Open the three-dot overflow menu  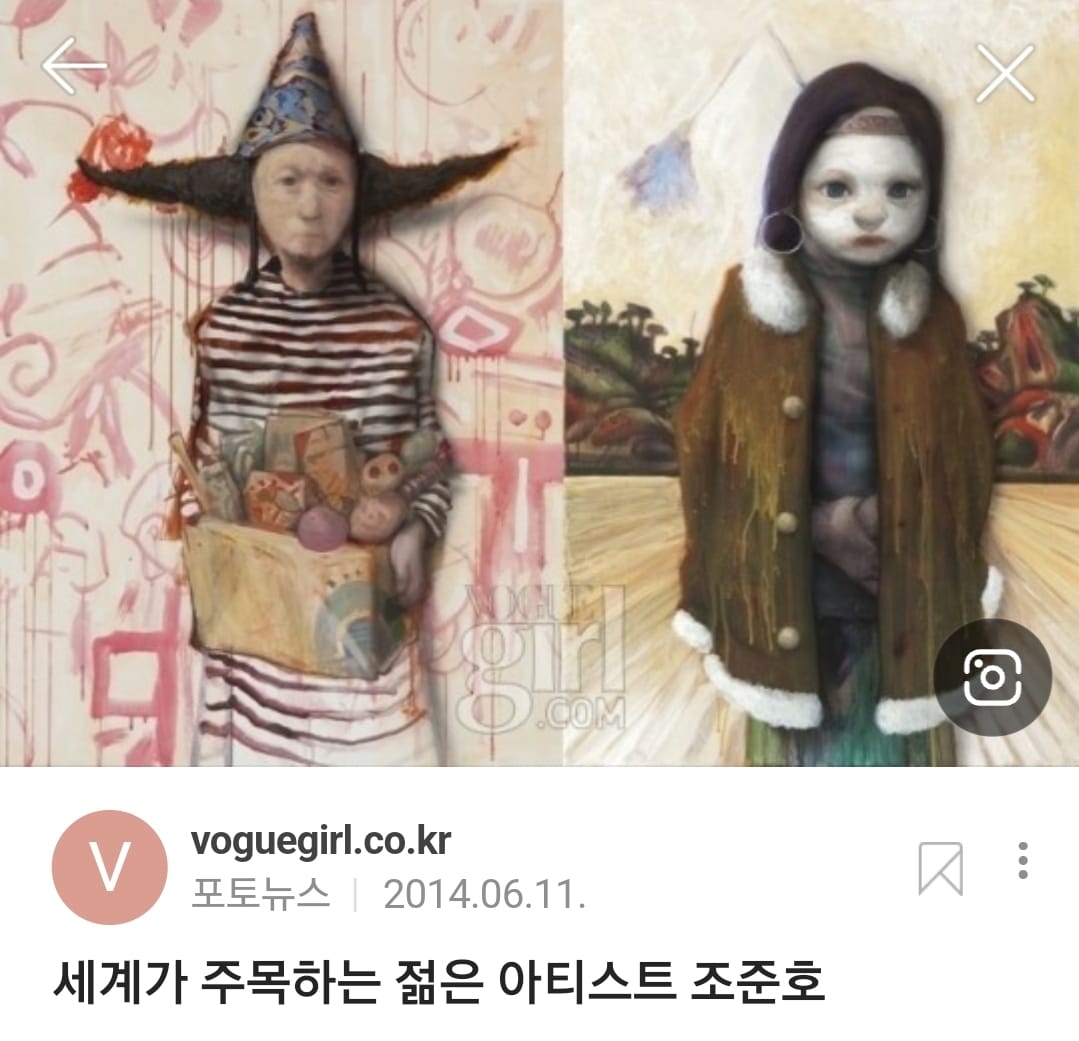point(1022,861)
